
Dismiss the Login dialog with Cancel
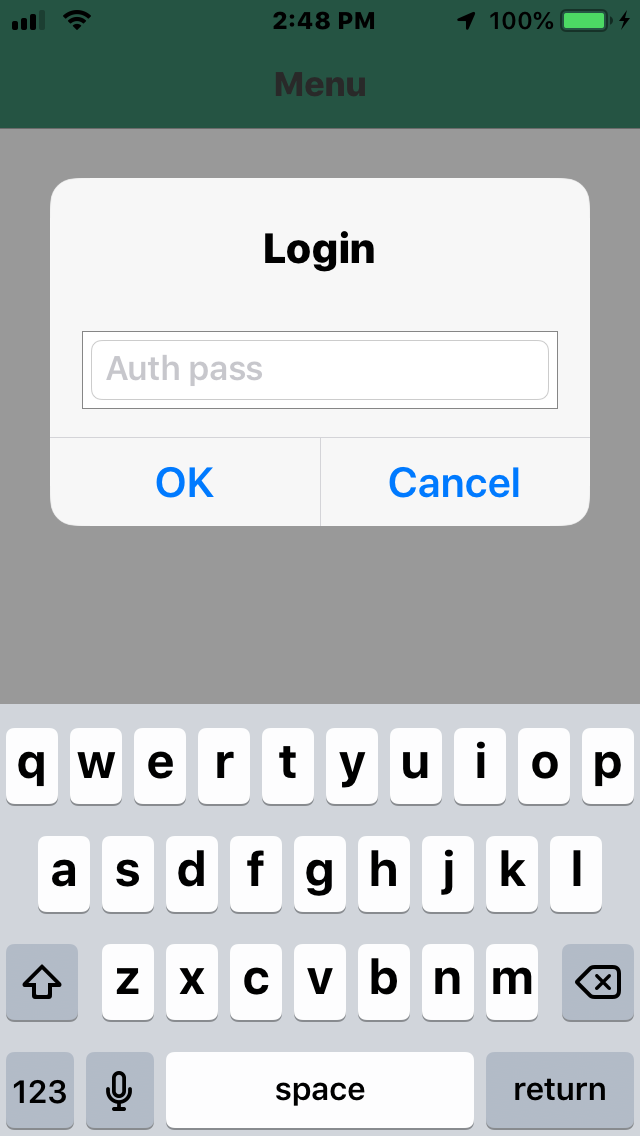point(454,482)
